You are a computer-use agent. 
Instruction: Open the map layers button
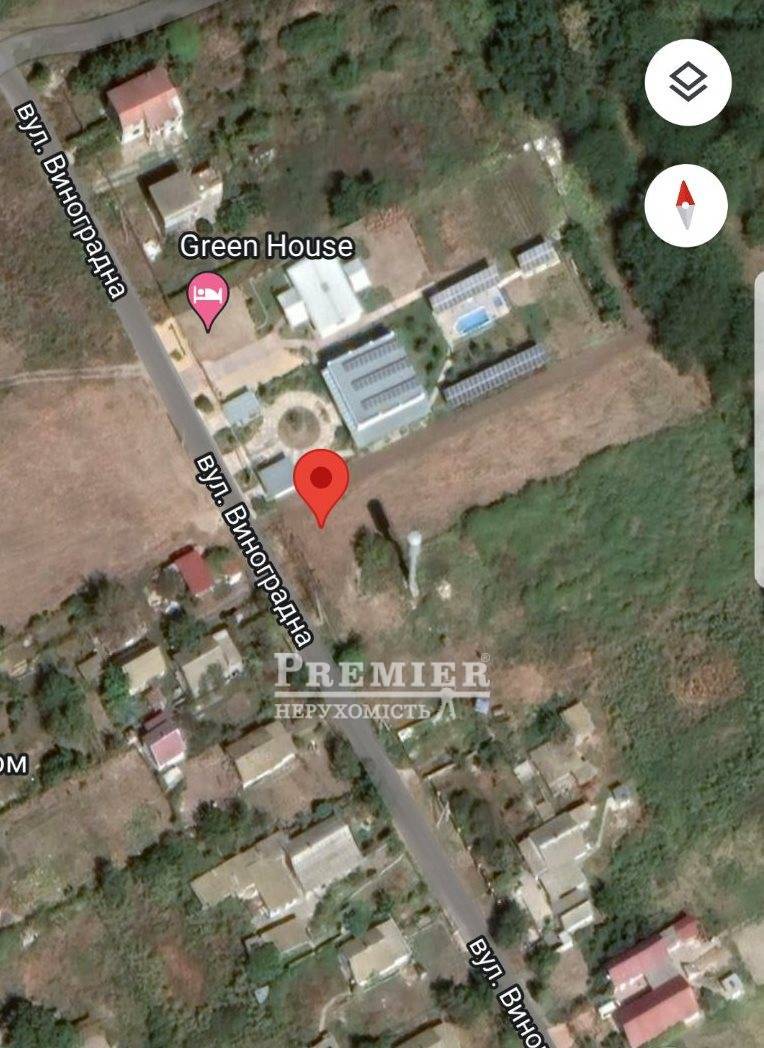687,82
